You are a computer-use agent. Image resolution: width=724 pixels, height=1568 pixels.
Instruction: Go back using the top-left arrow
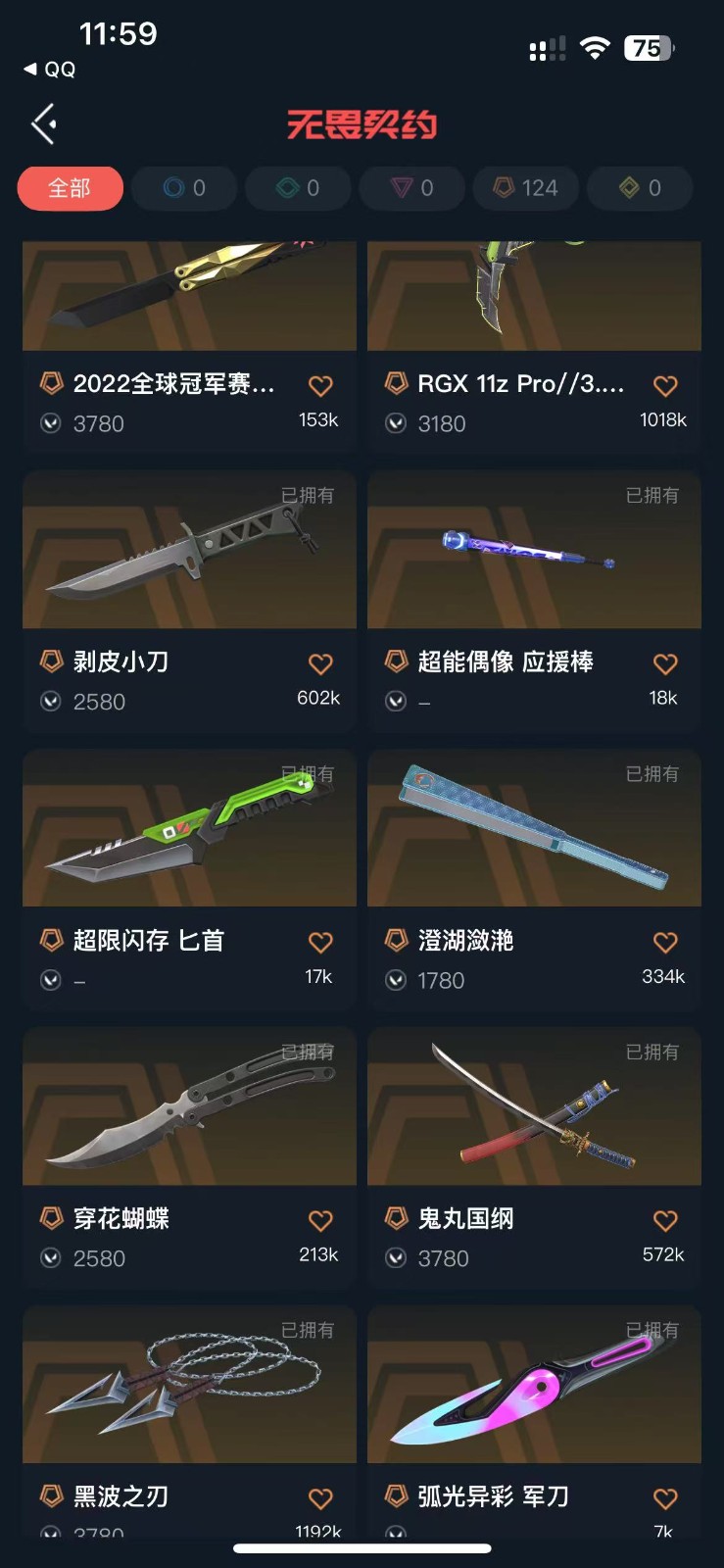point(43,124)
